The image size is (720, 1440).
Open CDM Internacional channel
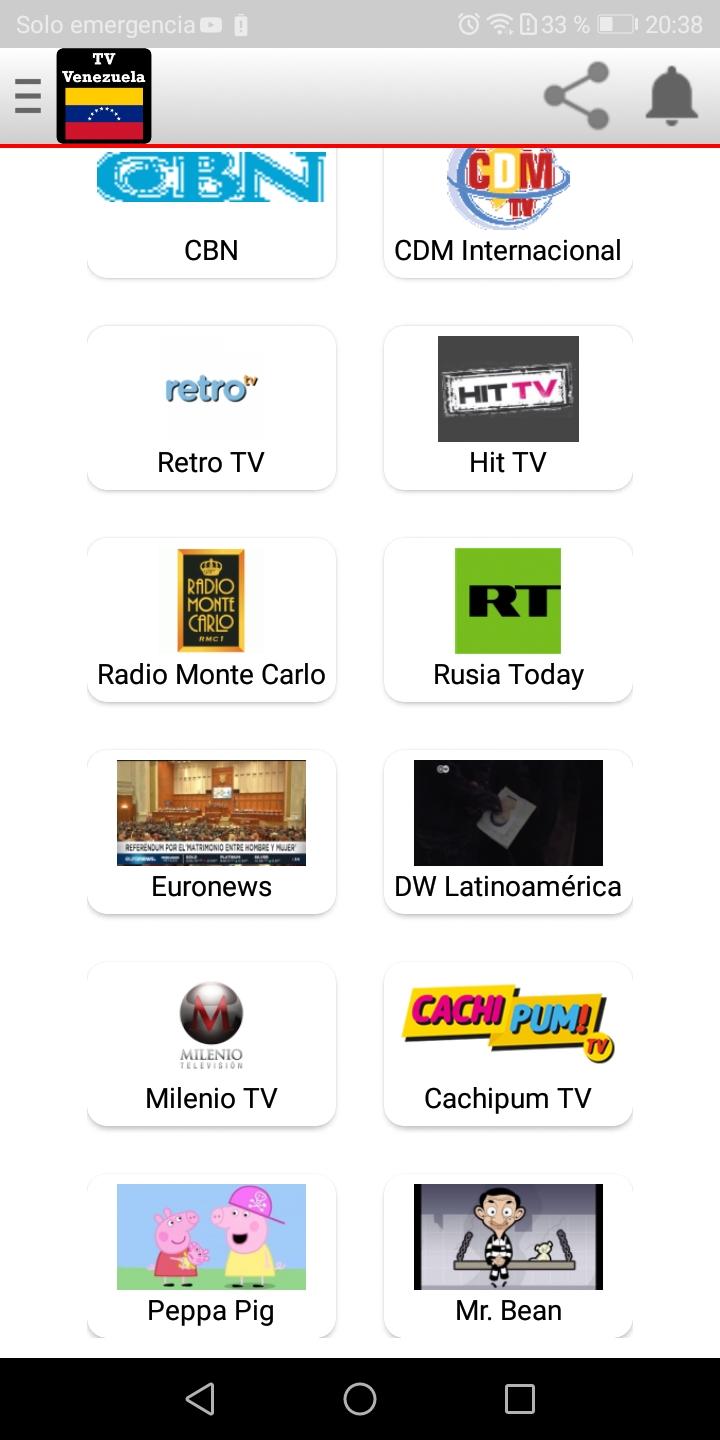pyautogui.click(x=508, y=213)
